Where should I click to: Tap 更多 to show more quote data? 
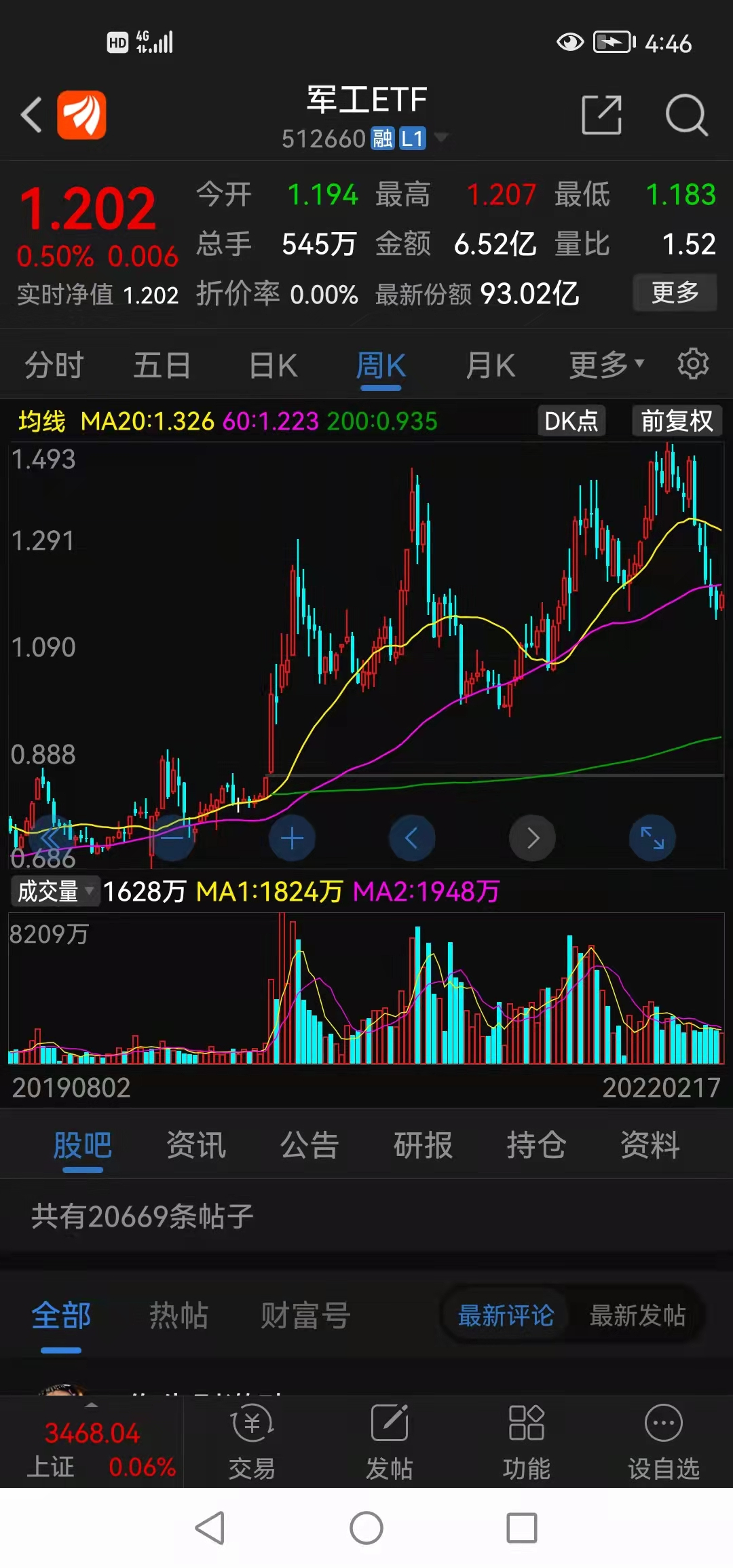point(675,293)
